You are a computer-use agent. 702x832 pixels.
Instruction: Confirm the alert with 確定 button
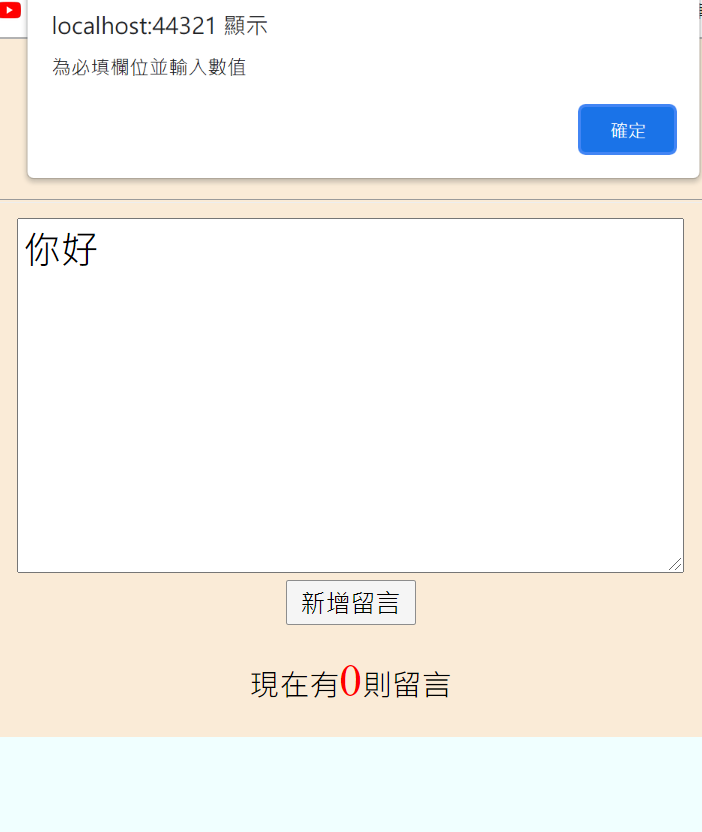[x=627, y=130]
